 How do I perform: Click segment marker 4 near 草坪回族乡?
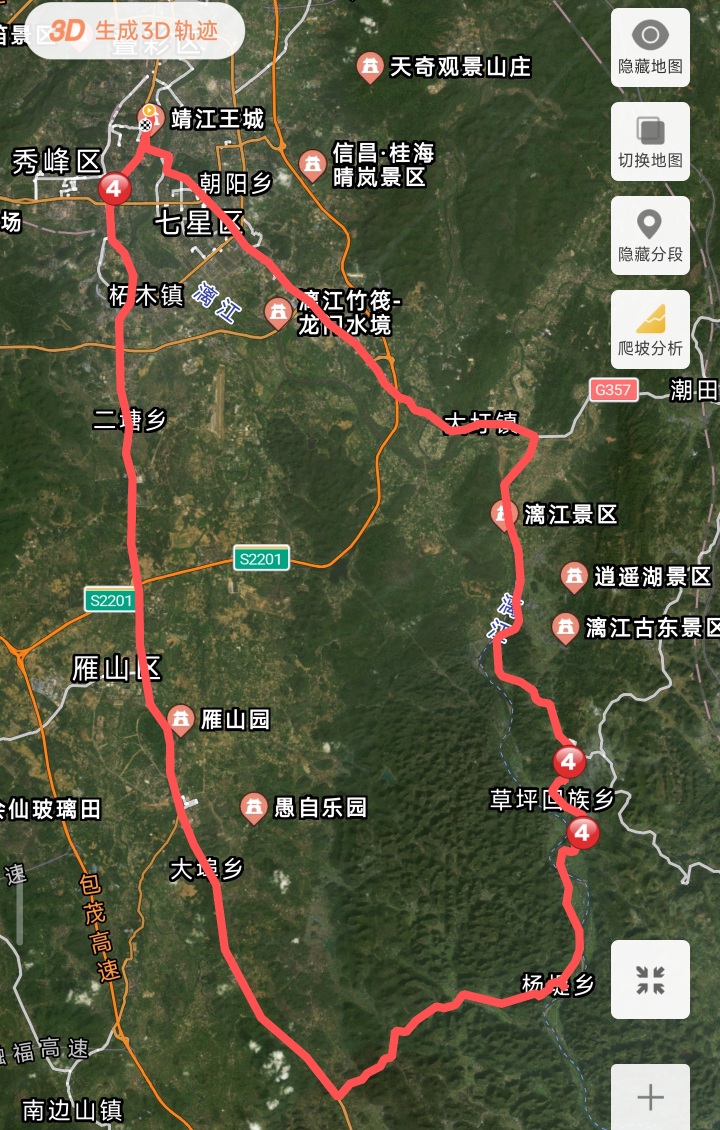568,760
